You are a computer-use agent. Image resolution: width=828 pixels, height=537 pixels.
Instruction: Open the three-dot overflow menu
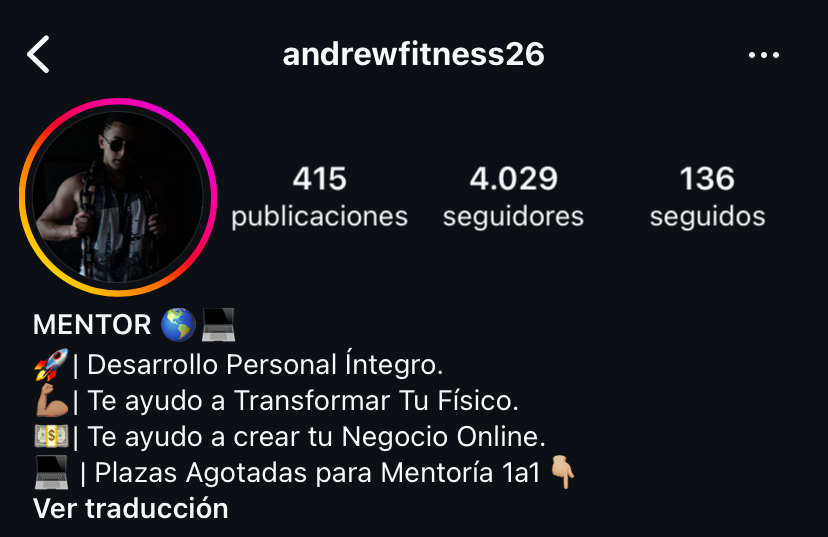click(x=763, y=55)
